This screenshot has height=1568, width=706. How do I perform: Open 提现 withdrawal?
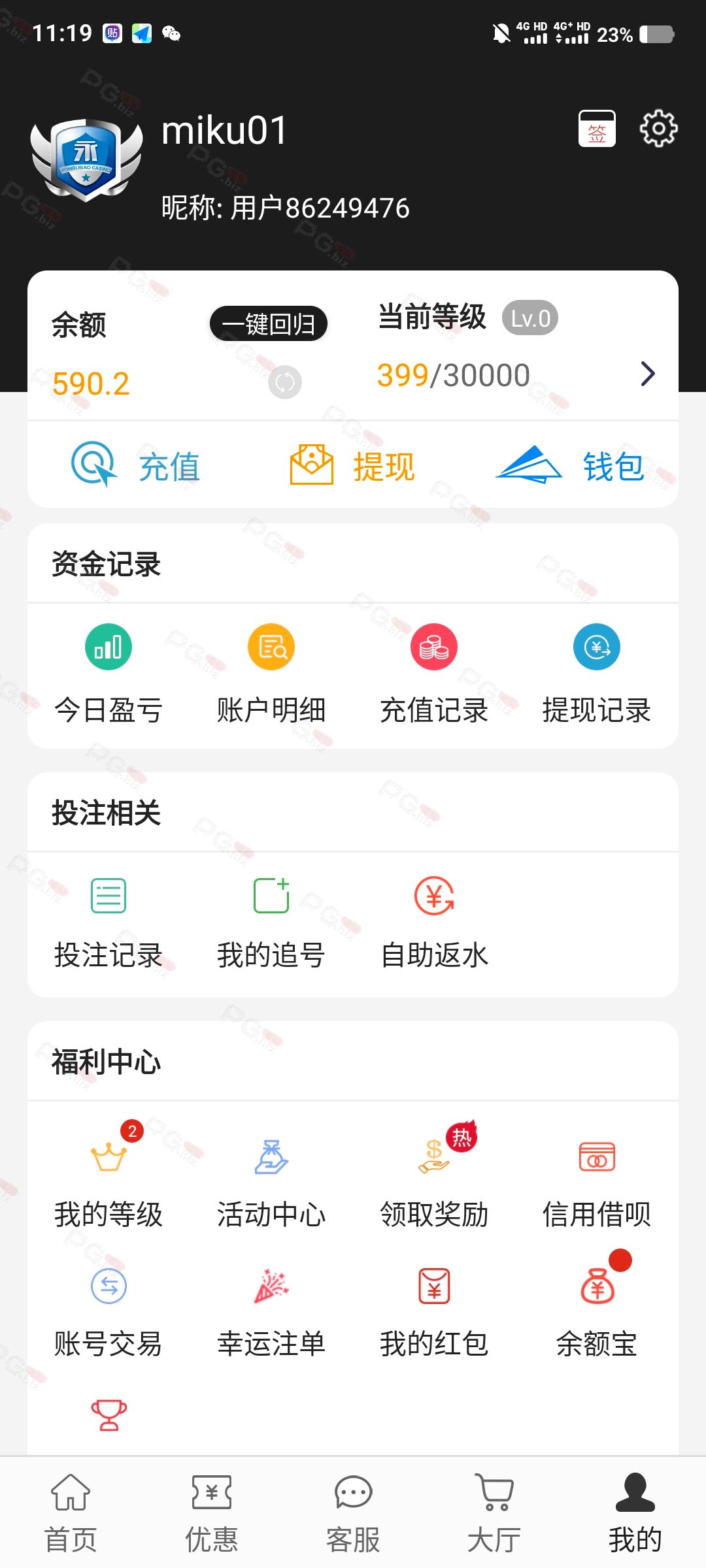352,465
